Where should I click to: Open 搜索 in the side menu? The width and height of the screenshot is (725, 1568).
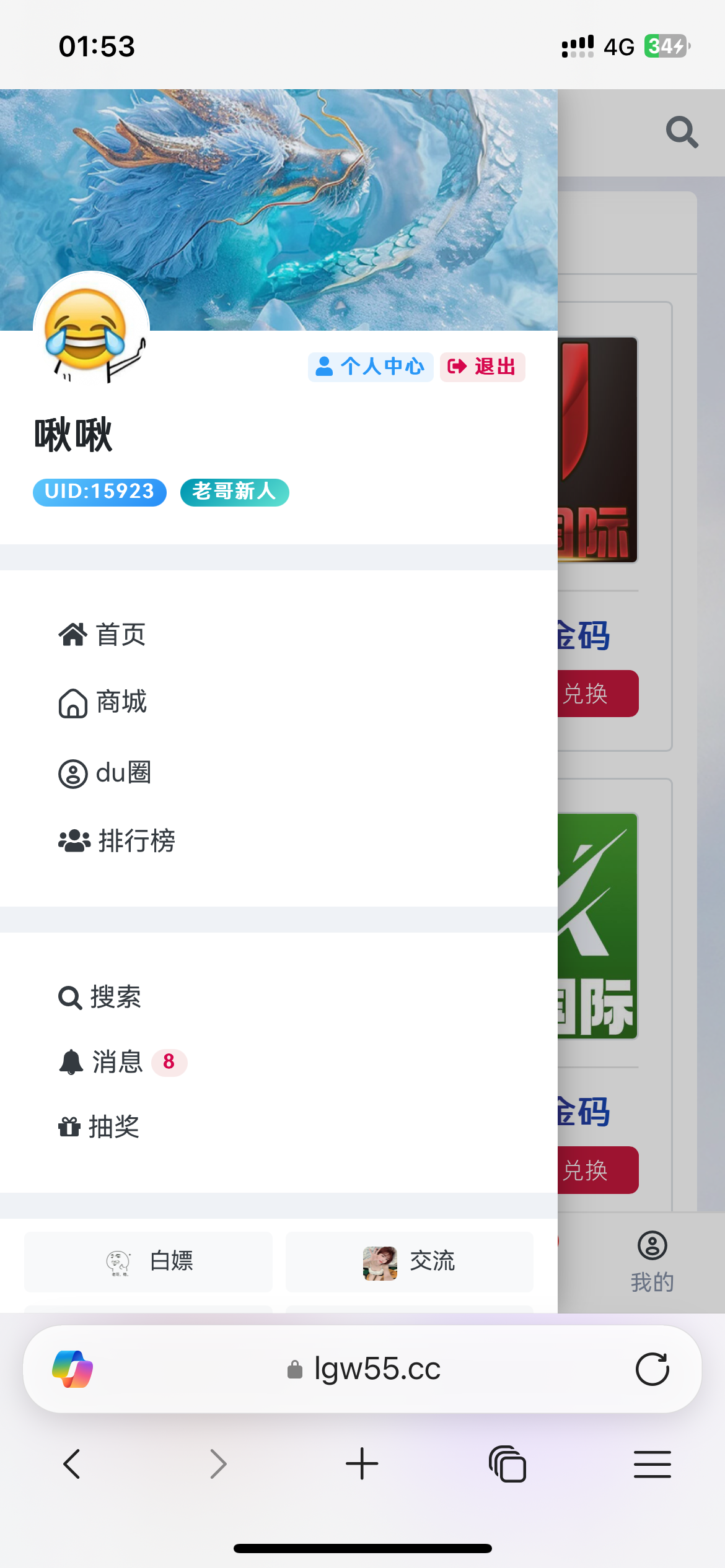[100, 997]
